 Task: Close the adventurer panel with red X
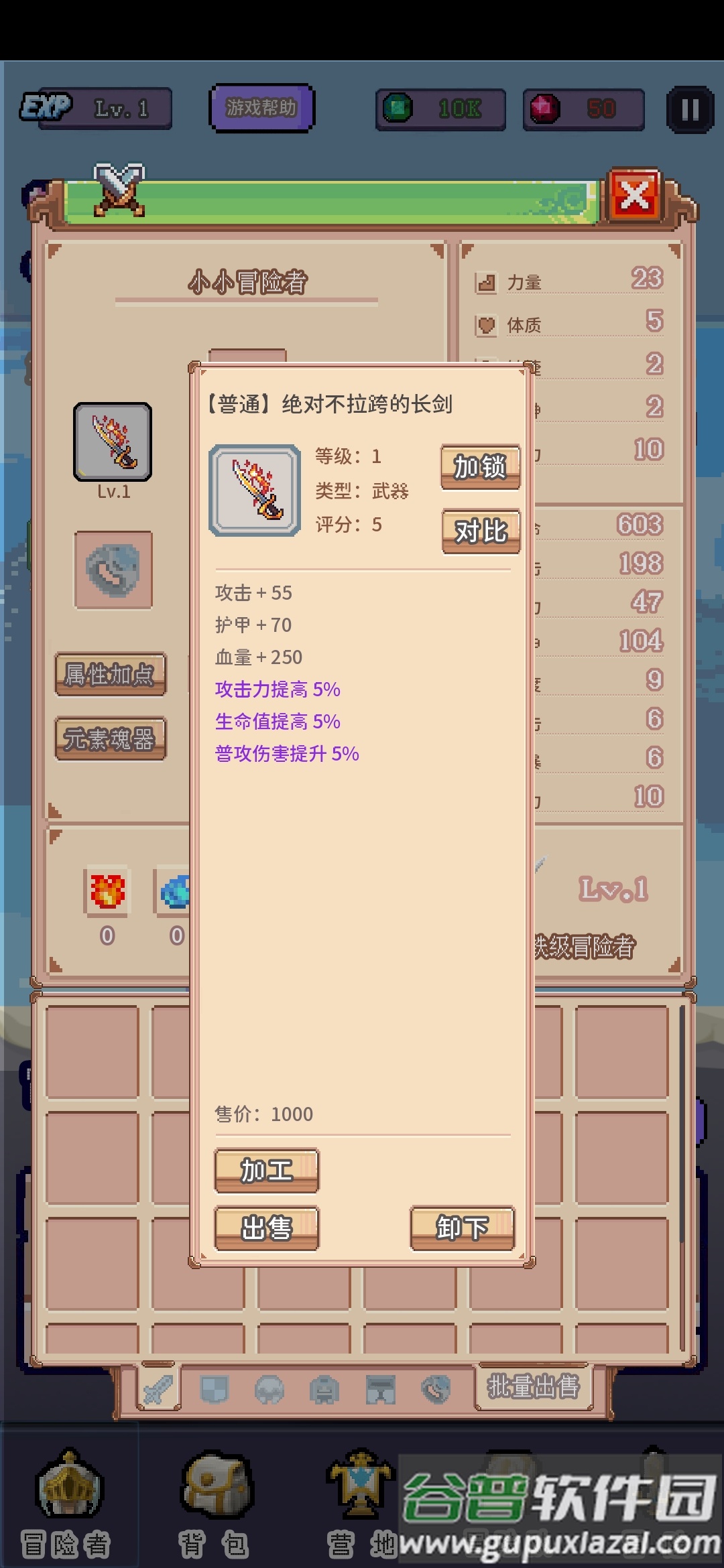point(634,196)
